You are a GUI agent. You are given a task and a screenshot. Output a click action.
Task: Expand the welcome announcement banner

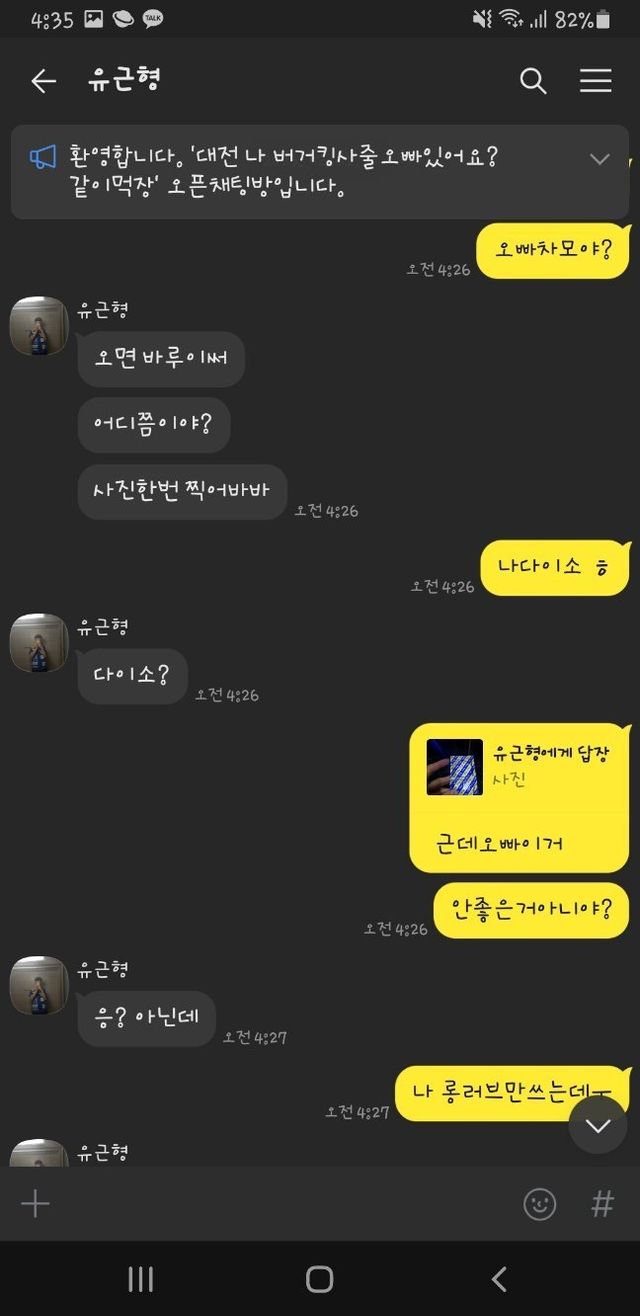600,159
